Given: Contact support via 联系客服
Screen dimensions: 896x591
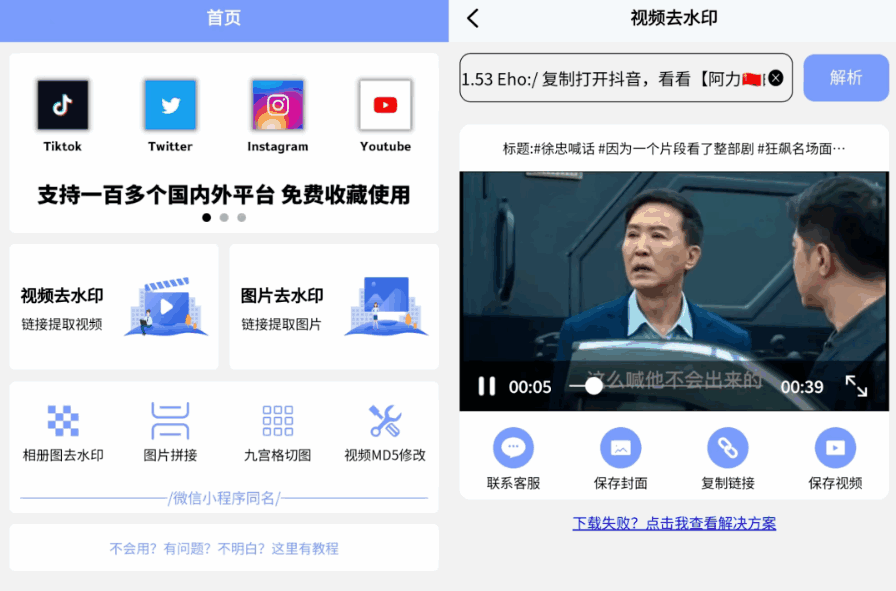Looking at the screenshot, I should (x=513, y=459).
